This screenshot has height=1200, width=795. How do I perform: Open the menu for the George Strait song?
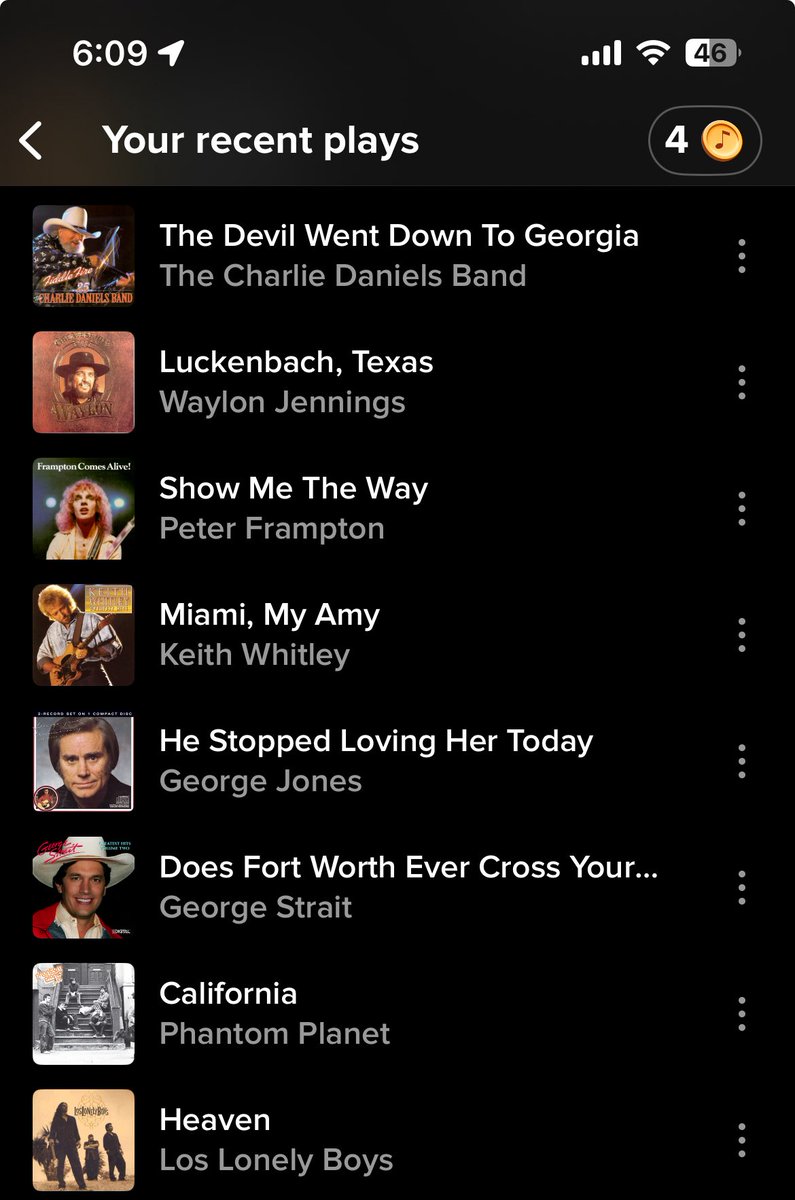[741, 887]
